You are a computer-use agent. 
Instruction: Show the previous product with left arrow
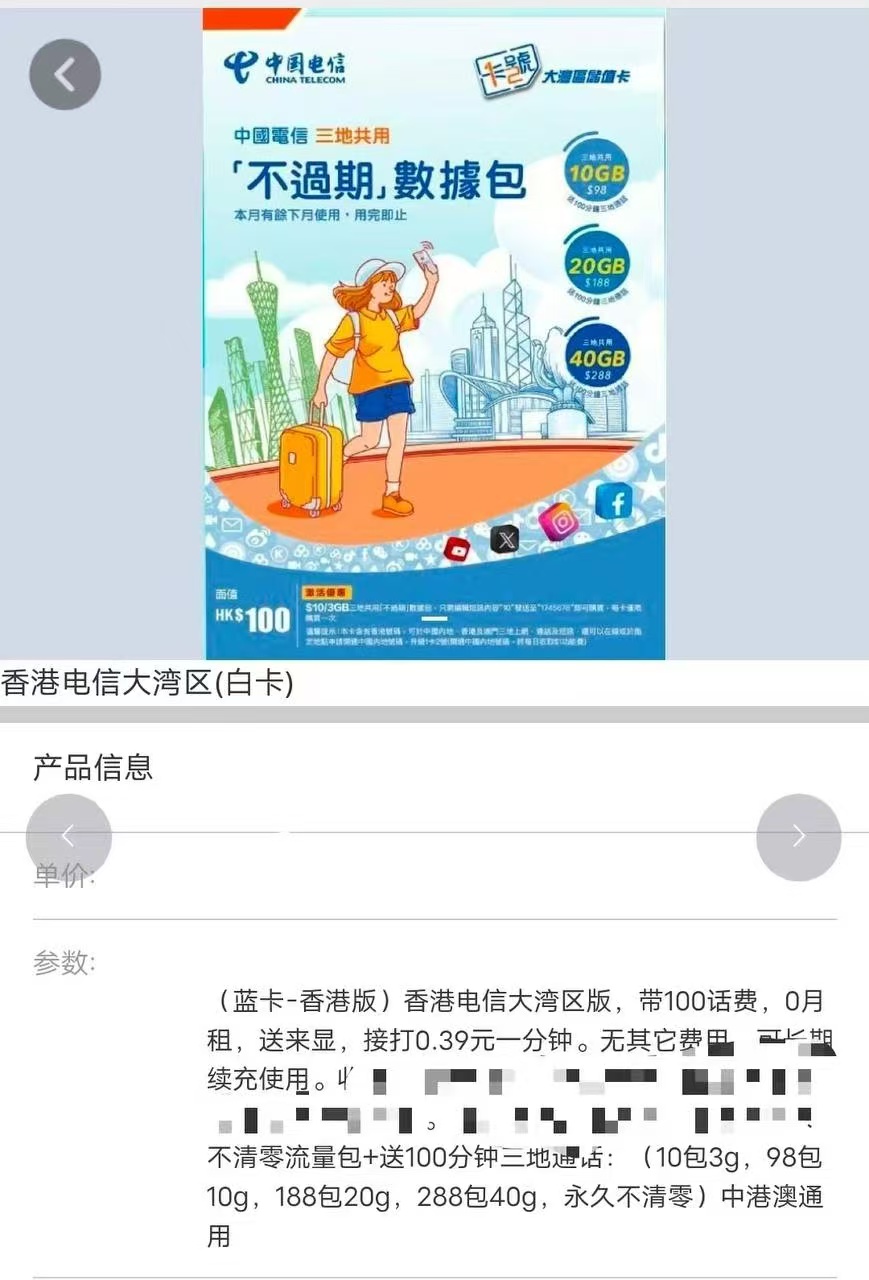tap(68, 837)
